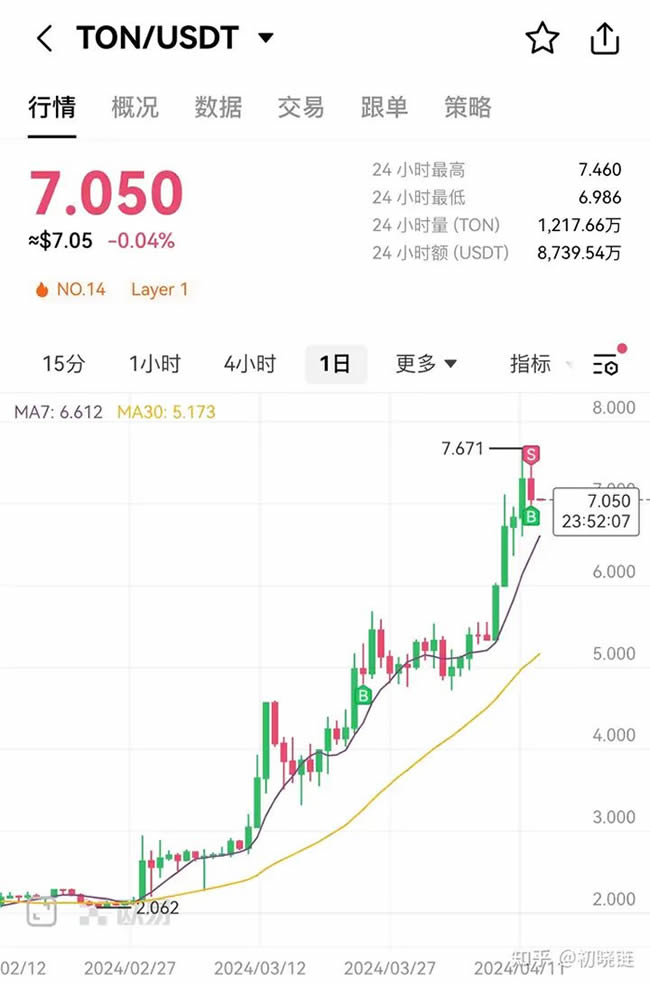Select the 1日 chart interval
Viewport: 650px width, 985px height.
(x=335, y=364)
